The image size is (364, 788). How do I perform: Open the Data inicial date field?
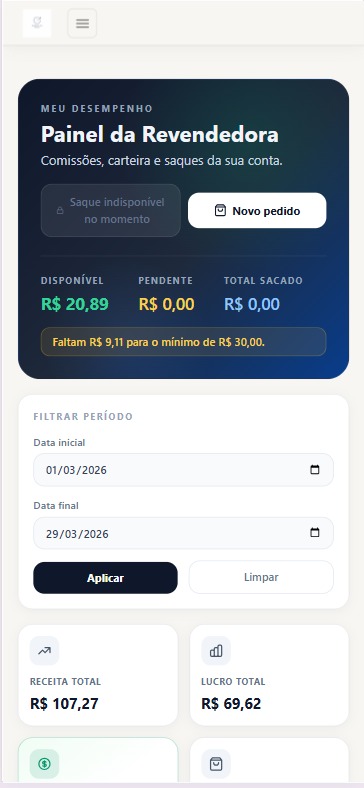click(x=184, y=470)
